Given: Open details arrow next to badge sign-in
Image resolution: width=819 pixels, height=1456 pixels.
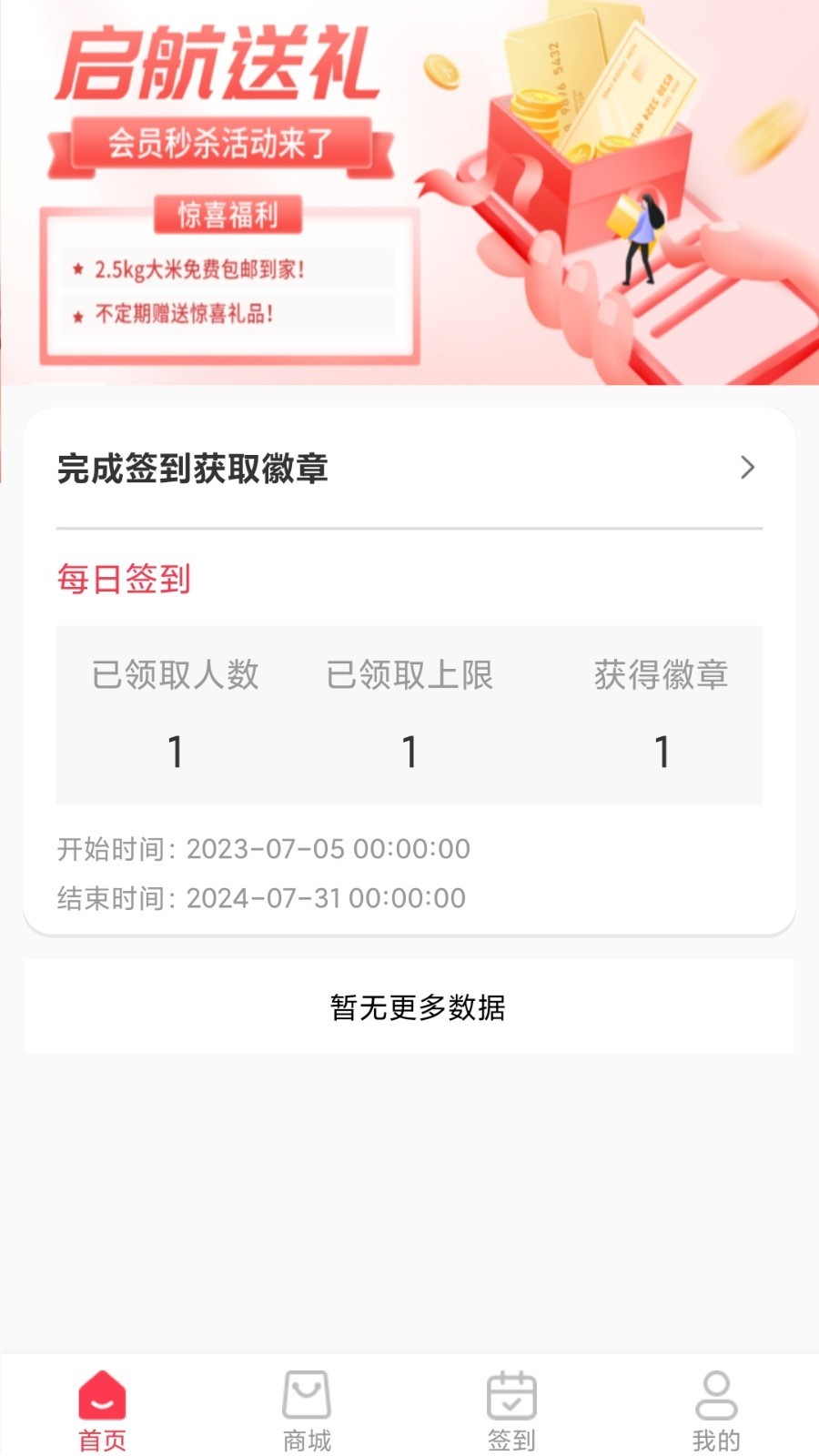Looking at the screenshot, I should point(747,469).
